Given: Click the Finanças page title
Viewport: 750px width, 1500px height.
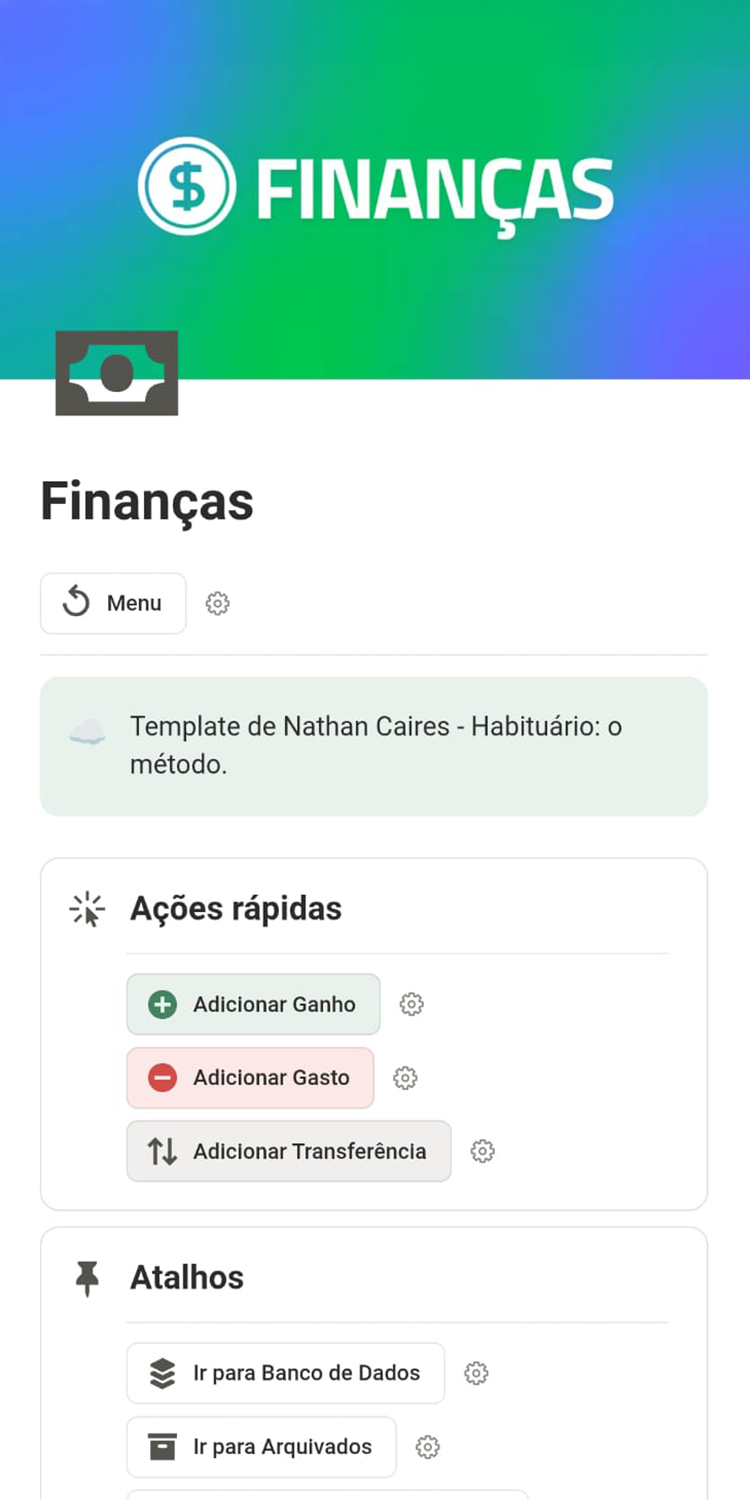Looking at the screenshot, I should [146, 501].
